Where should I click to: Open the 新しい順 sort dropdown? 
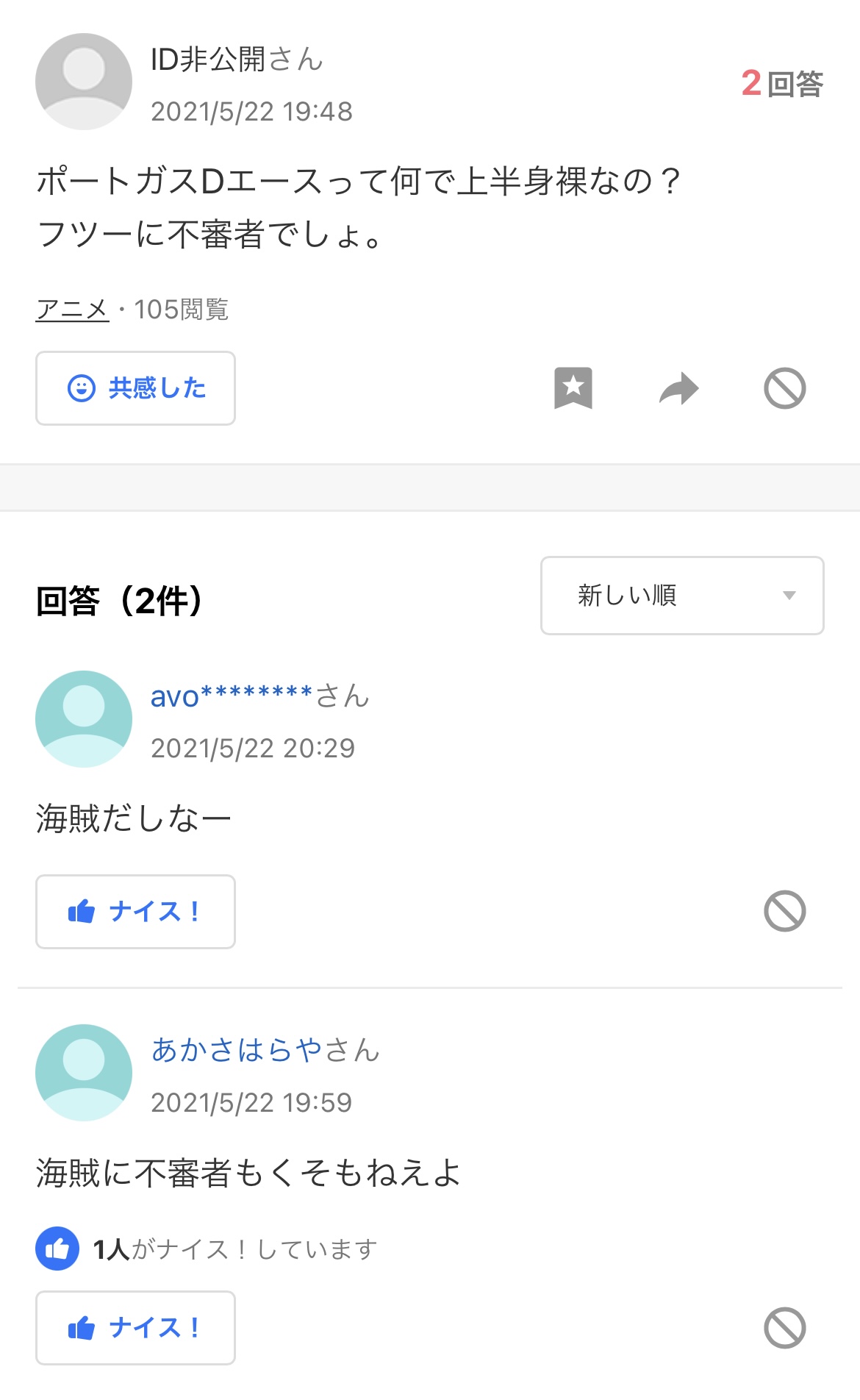click(x=682, y=596)
